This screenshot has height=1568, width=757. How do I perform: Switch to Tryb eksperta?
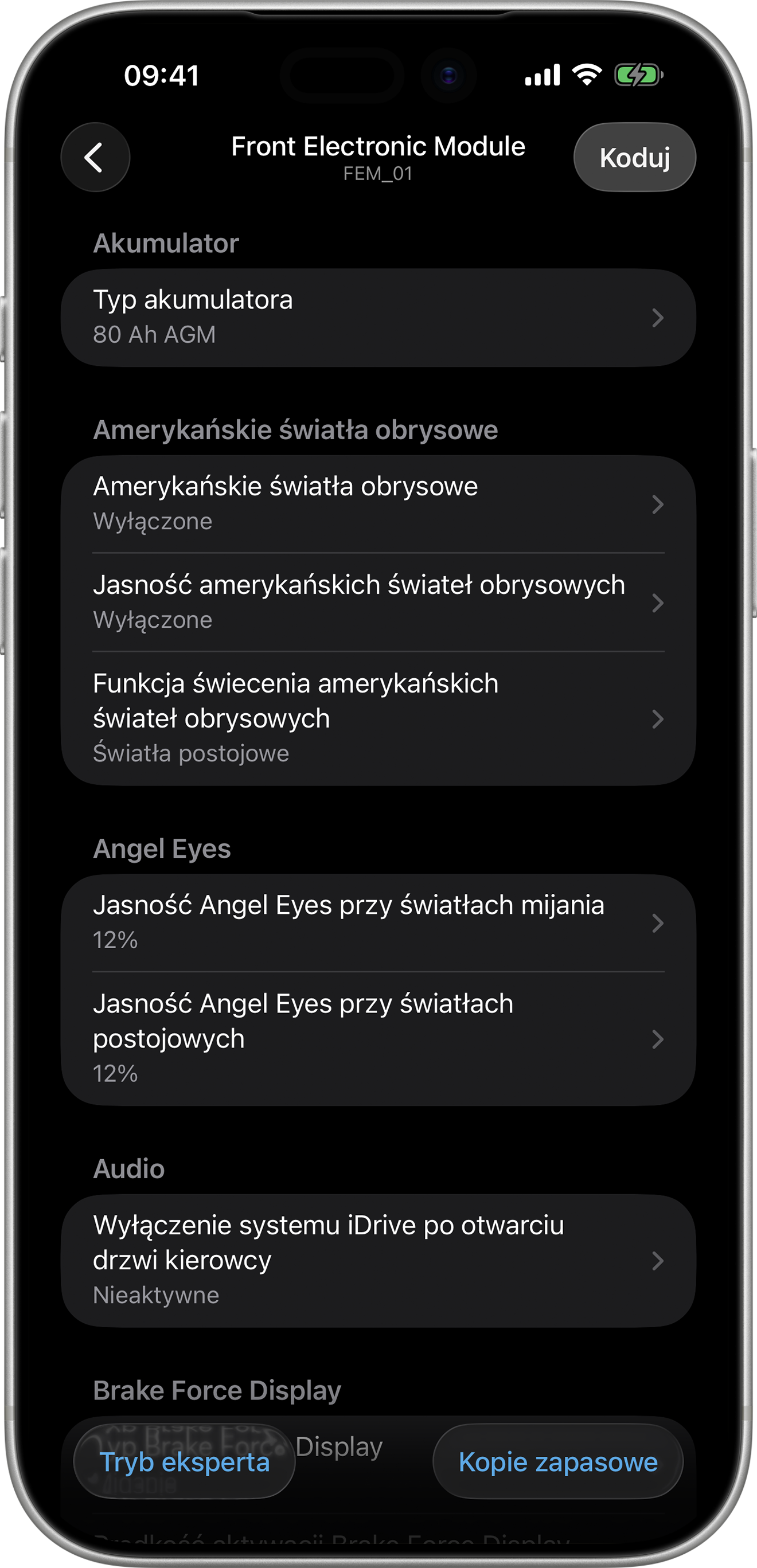click(x=185, y=1461)
